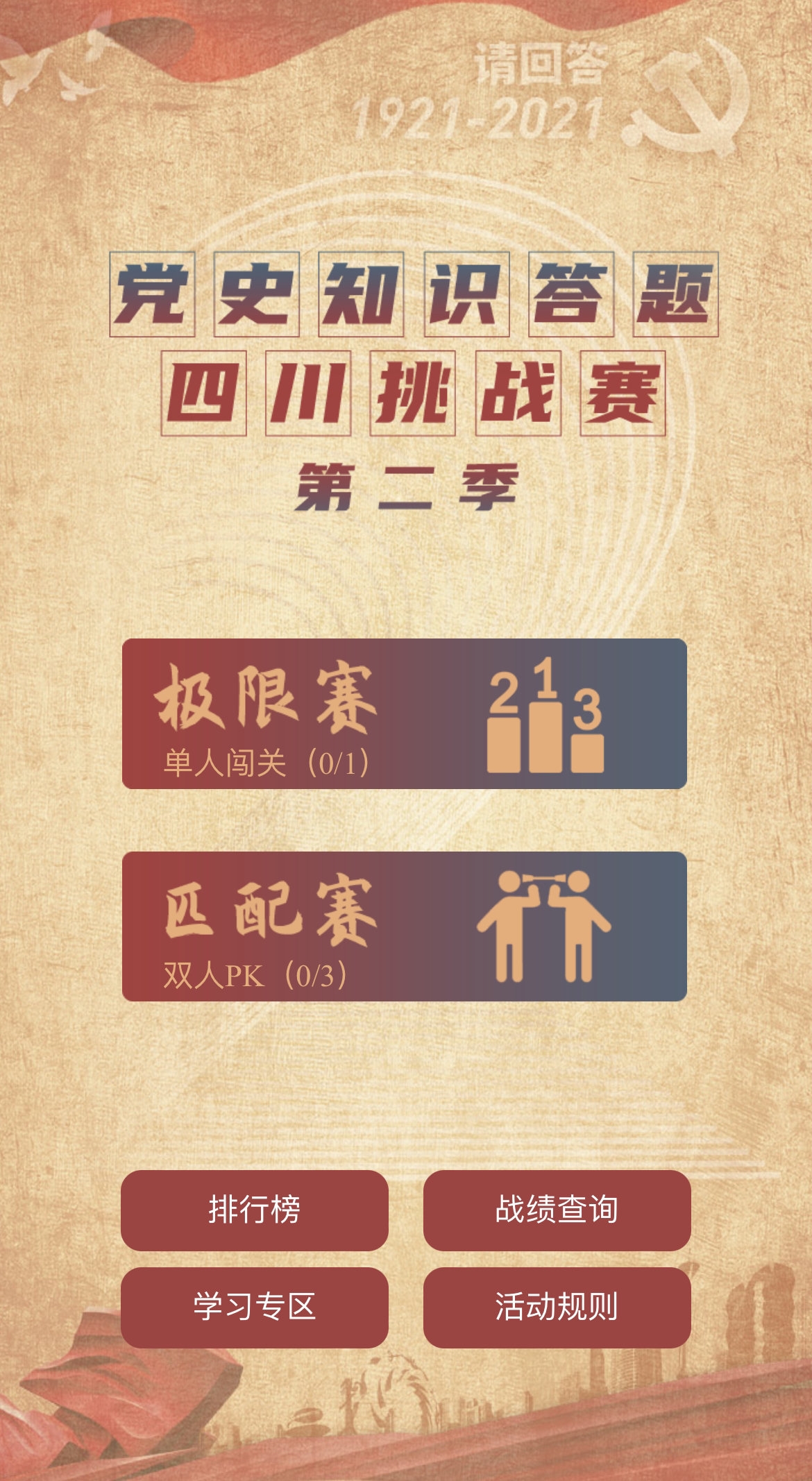Enter the 匹配赛 two-player PK
The image size is (812, 1481).
[x=404, y=926]
